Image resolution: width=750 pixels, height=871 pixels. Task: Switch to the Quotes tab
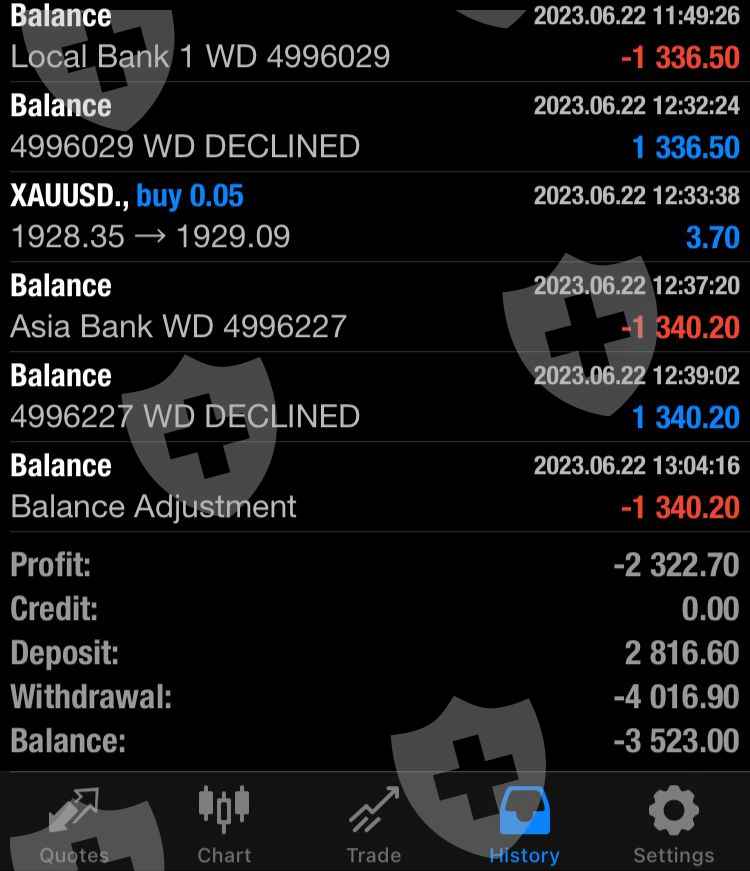pyautogui.click(x=75, y=826)
